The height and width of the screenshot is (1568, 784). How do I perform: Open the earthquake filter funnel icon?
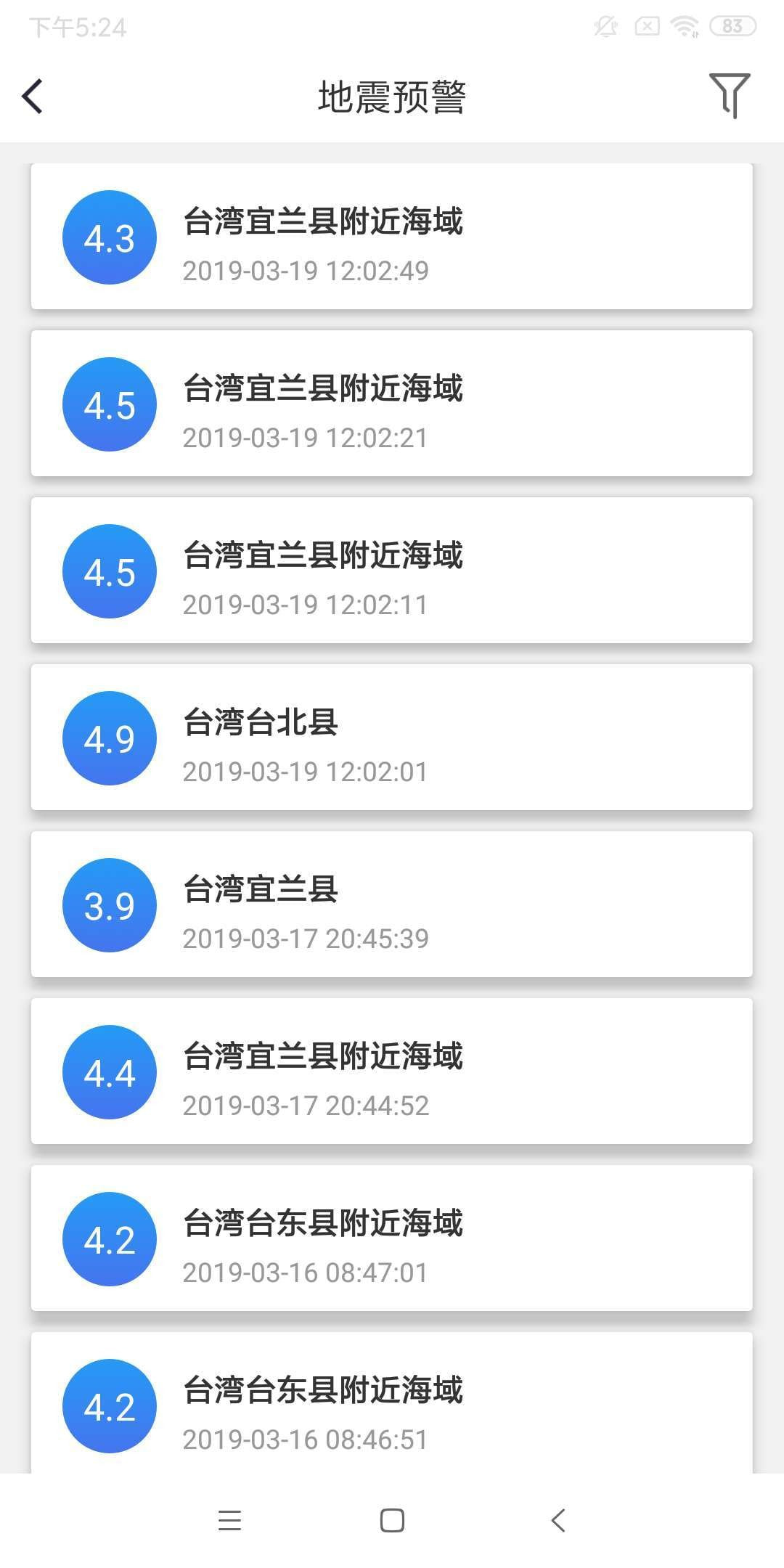[x=730, y=94]
